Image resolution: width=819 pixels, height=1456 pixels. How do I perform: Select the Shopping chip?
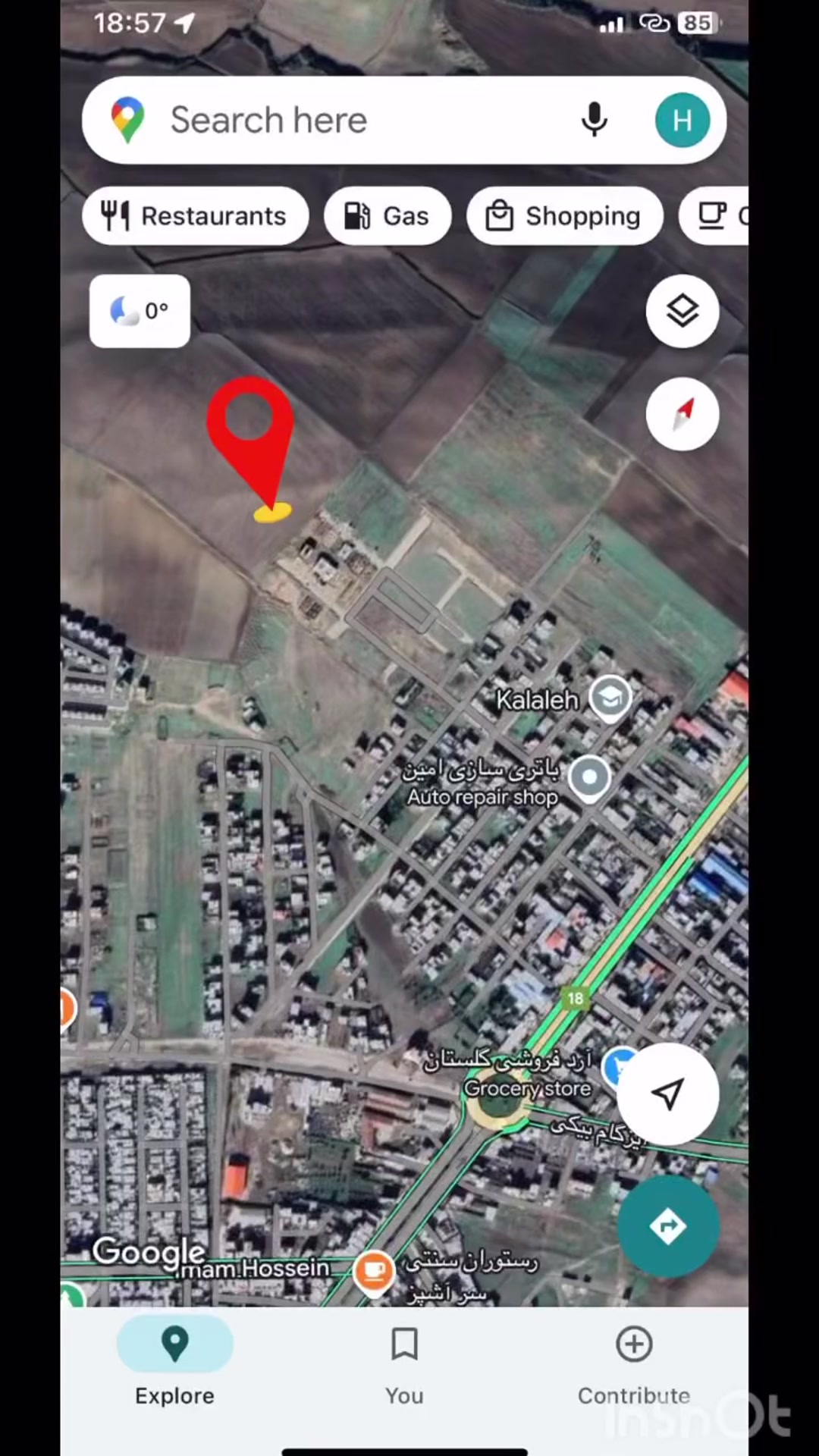click(565, 216)
